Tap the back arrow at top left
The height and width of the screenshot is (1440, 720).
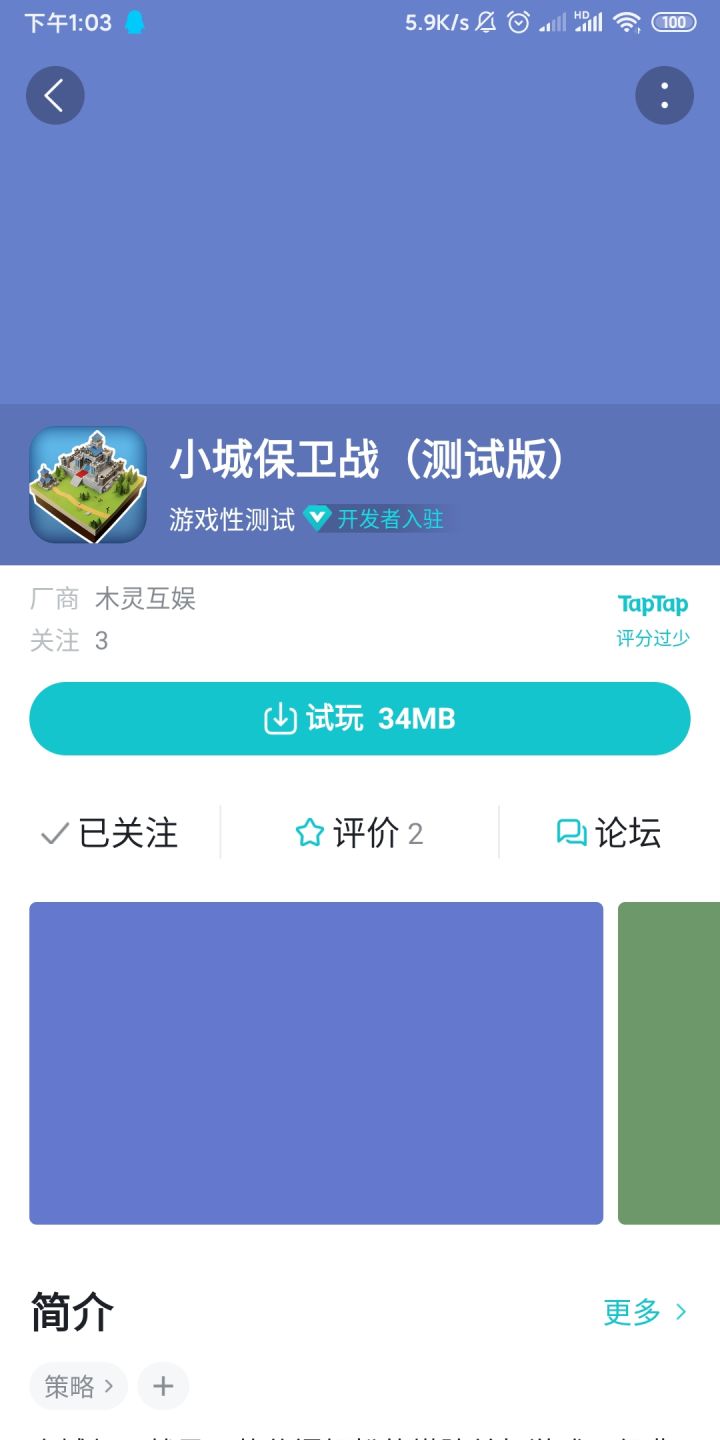55,95
